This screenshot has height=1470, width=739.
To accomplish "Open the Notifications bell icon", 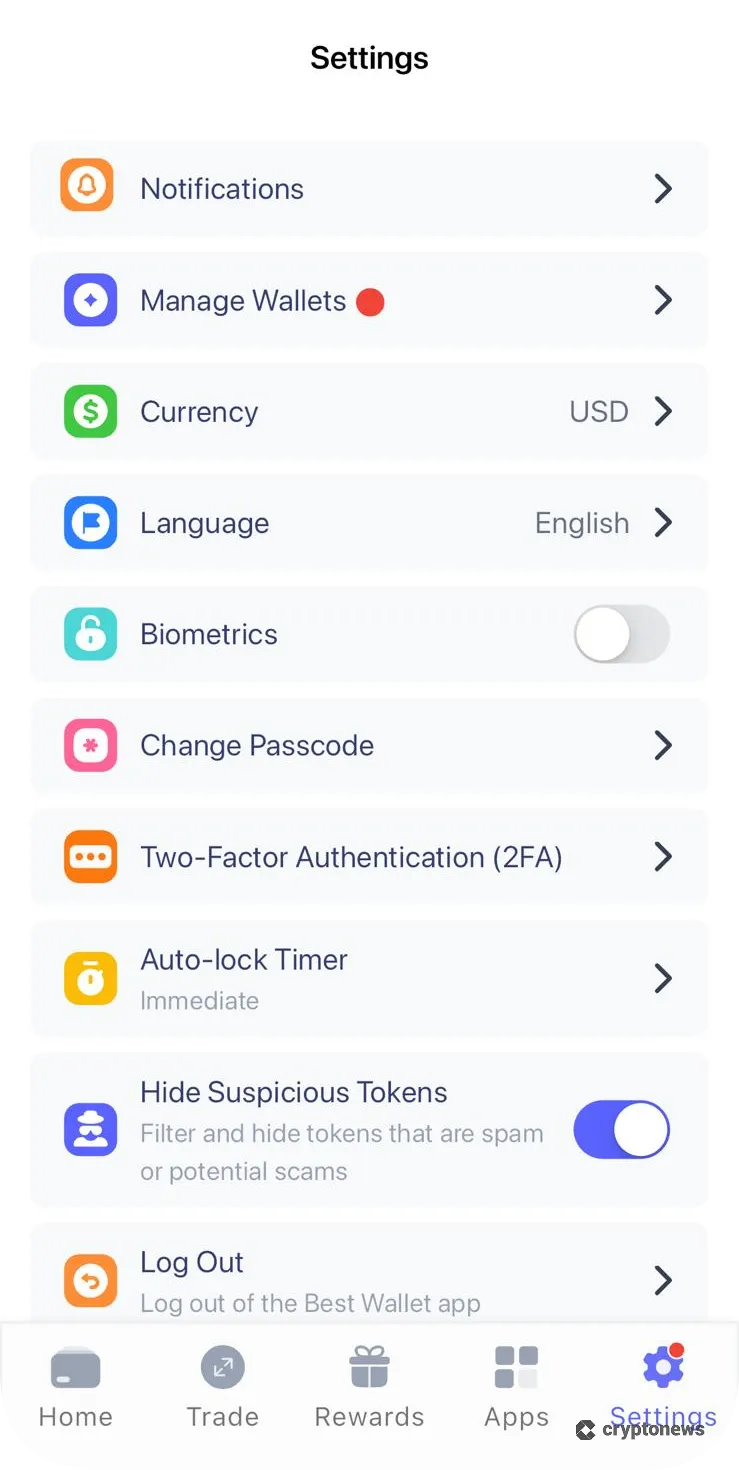I will (x=88, y=188).
